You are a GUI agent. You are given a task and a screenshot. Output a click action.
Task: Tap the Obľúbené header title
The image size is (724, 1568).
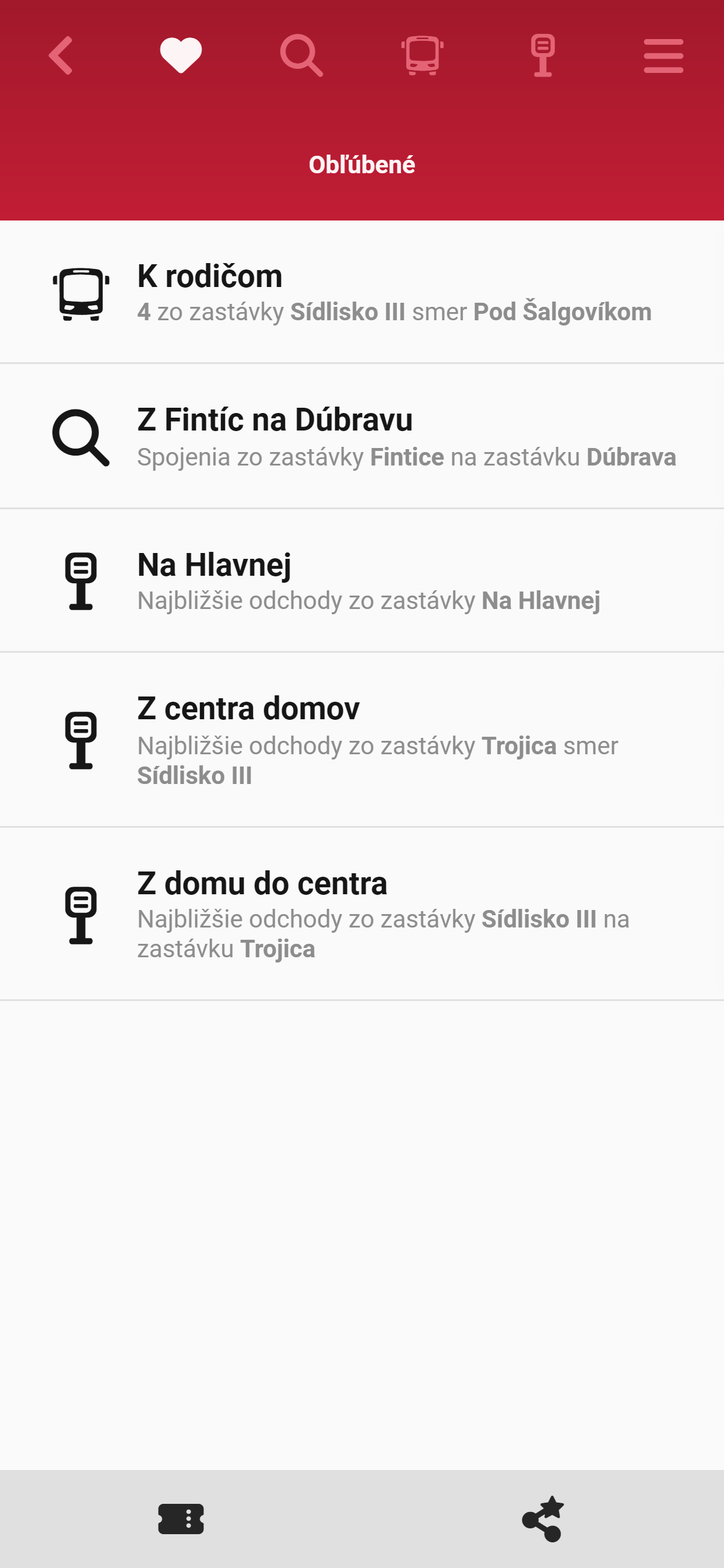[362, 163]
